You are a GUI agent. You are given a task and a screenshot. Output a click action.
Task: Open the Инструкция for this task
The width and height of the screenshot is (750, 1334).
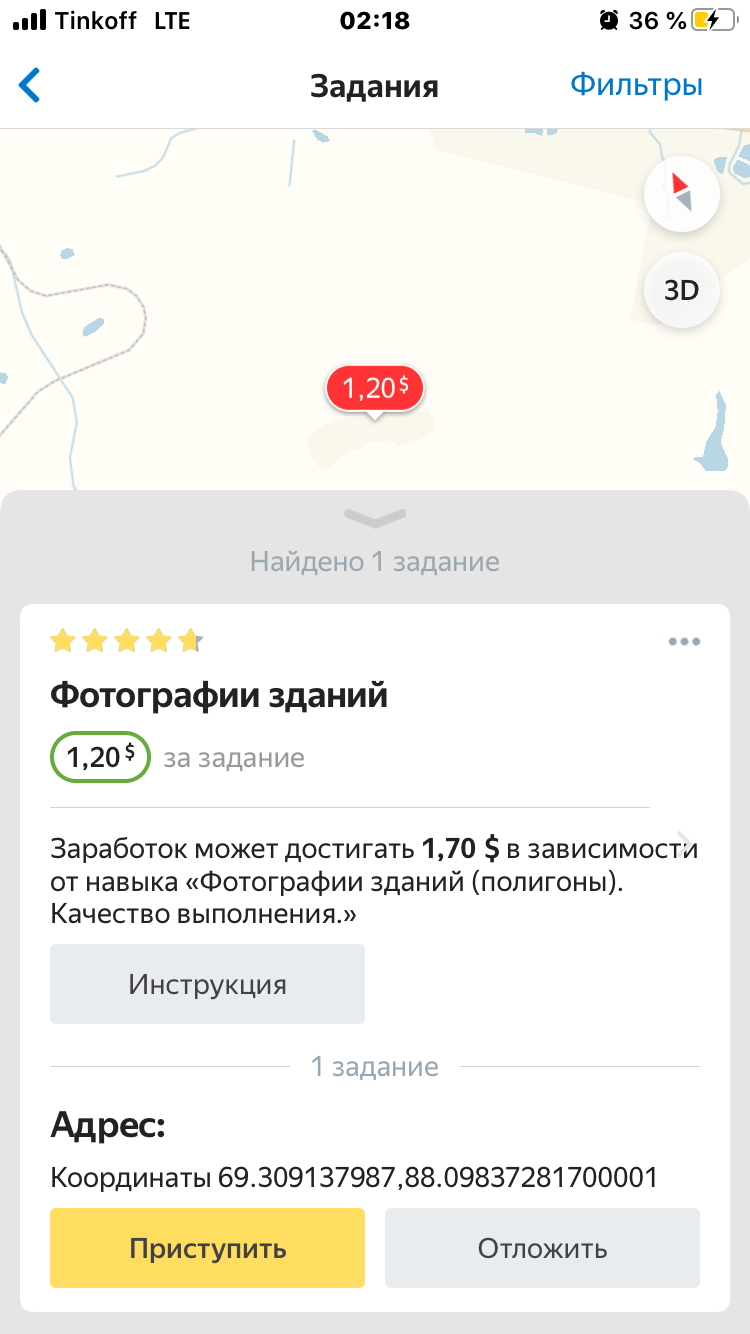(x=207, y=984)
